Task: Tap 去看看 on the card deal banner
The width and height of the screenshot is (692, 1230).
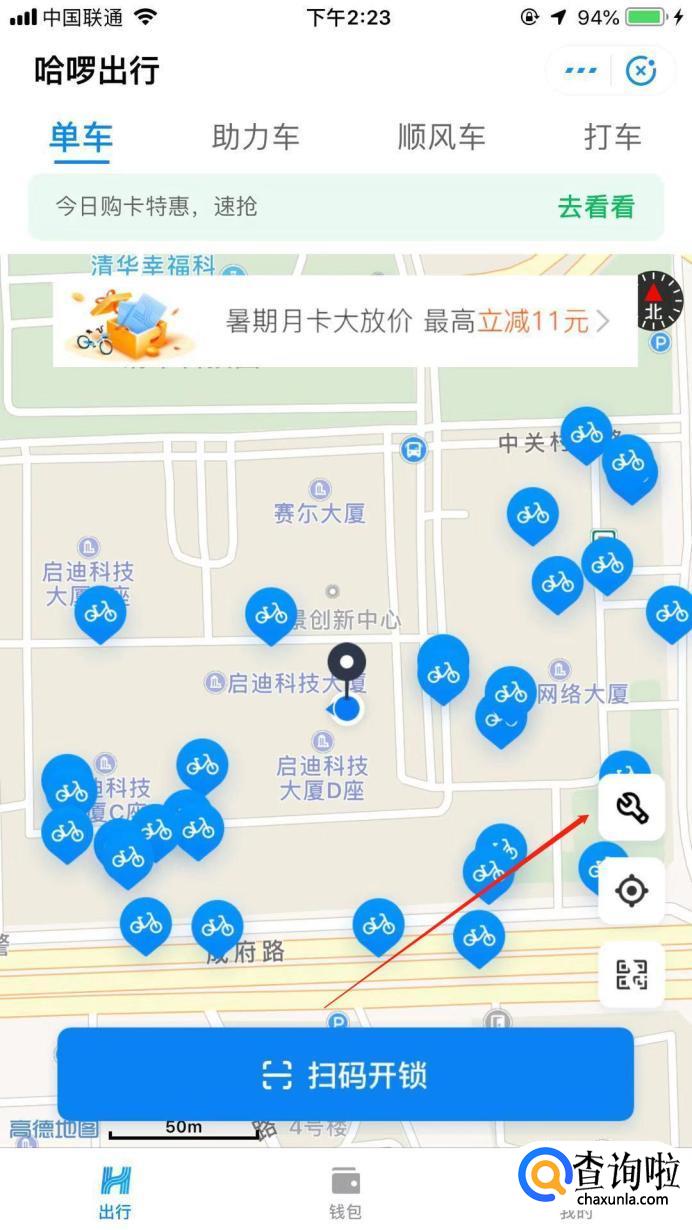Action: click(x=596, y=207)
